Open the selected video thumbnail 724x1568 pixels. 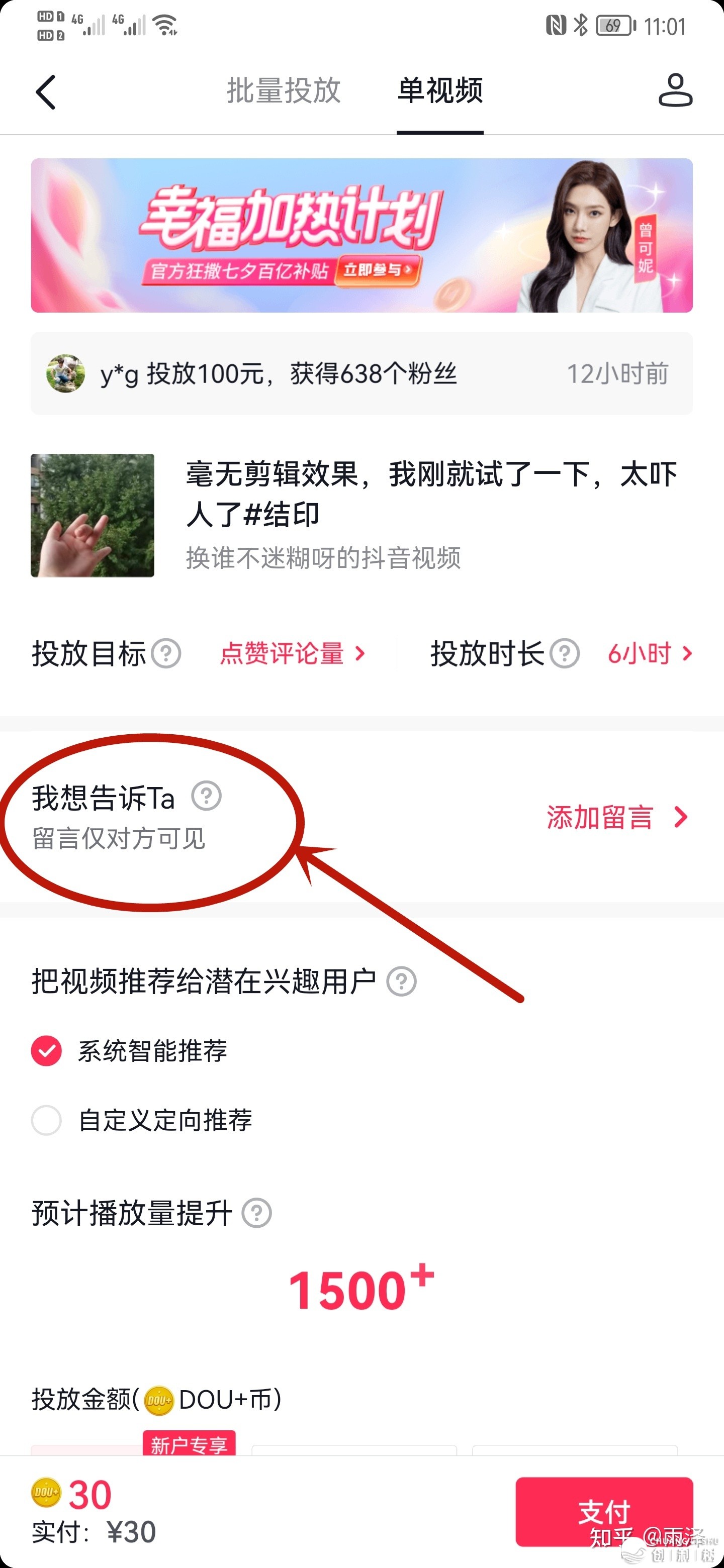tap(93, 516)
